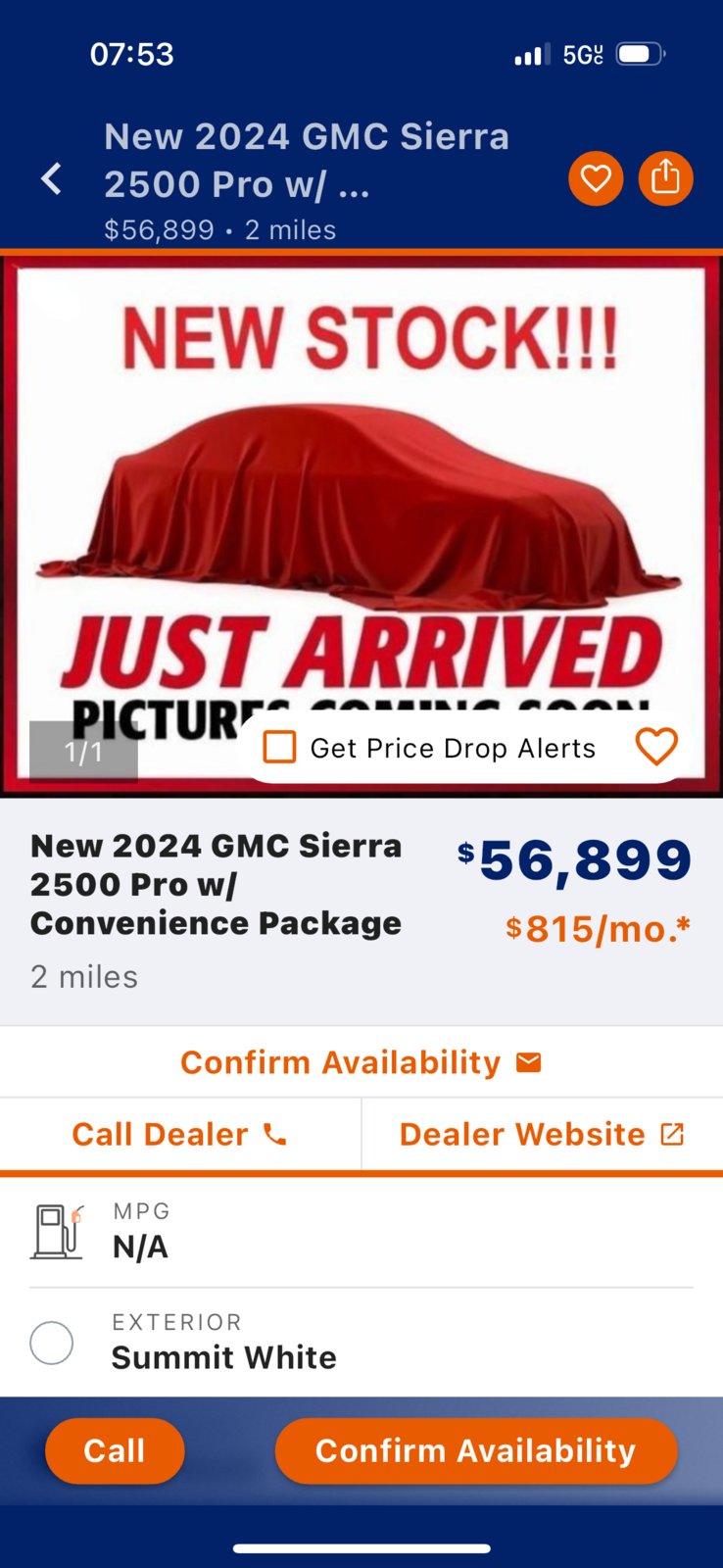
Task: Tap the bottom Confirm Availability button
Action: [x=476, y=1450]
